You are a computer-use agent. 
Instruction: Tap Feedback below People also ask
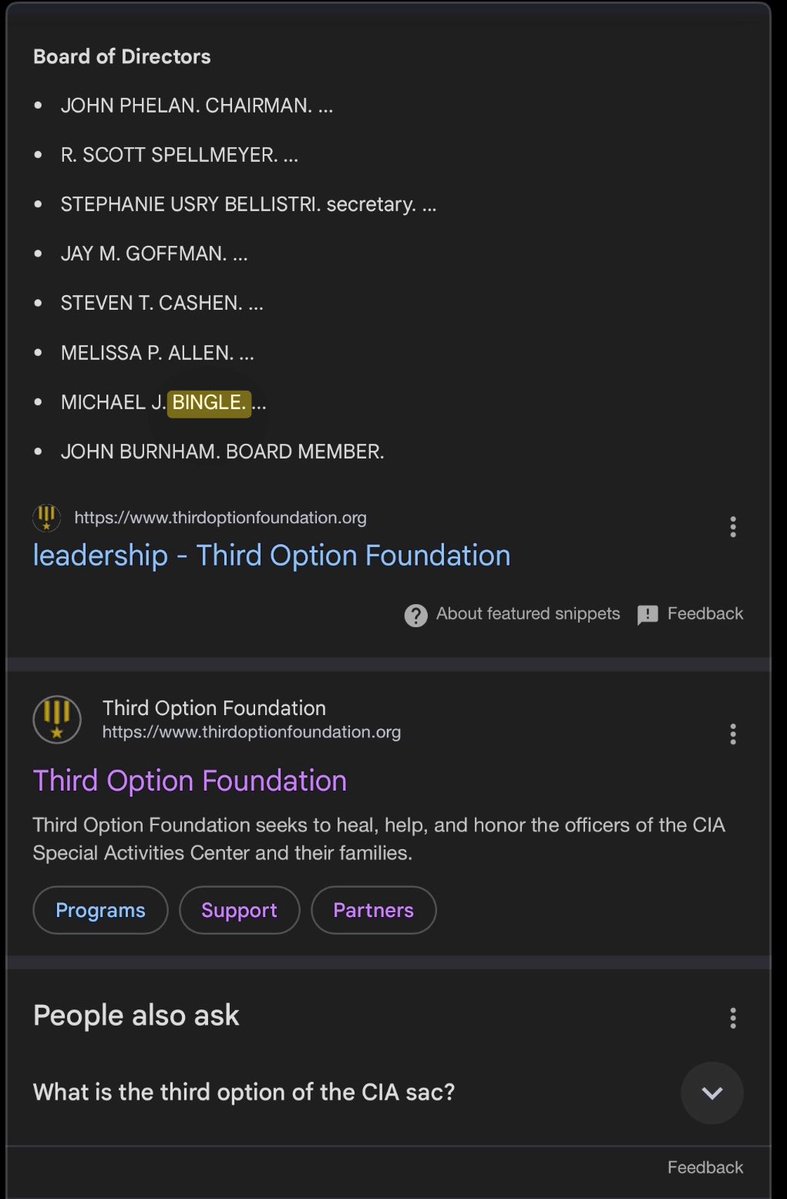pyautogui.click(x=705, y=1167)
